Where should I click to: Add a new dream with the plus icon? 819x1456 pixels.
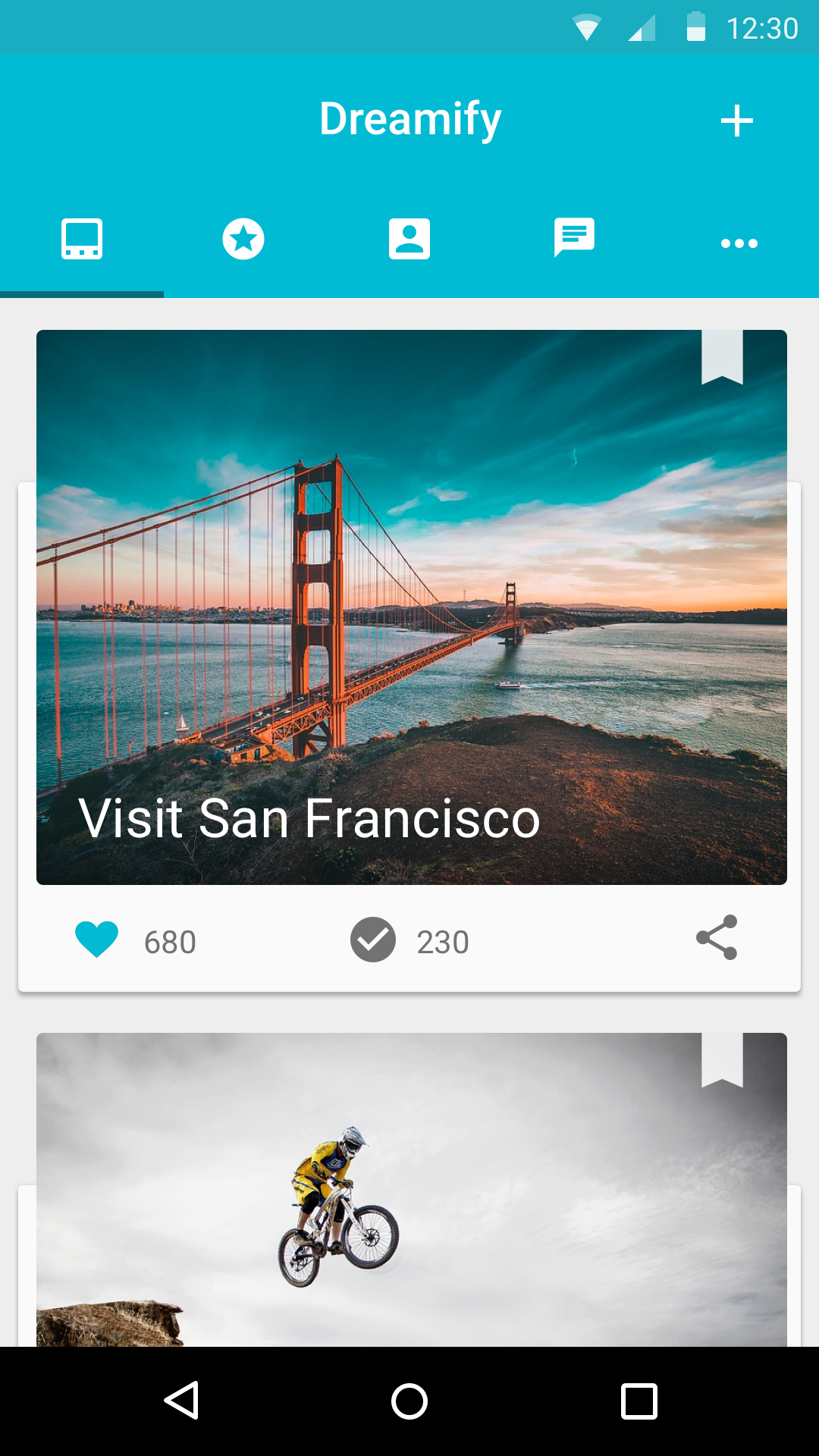(736, 121)
